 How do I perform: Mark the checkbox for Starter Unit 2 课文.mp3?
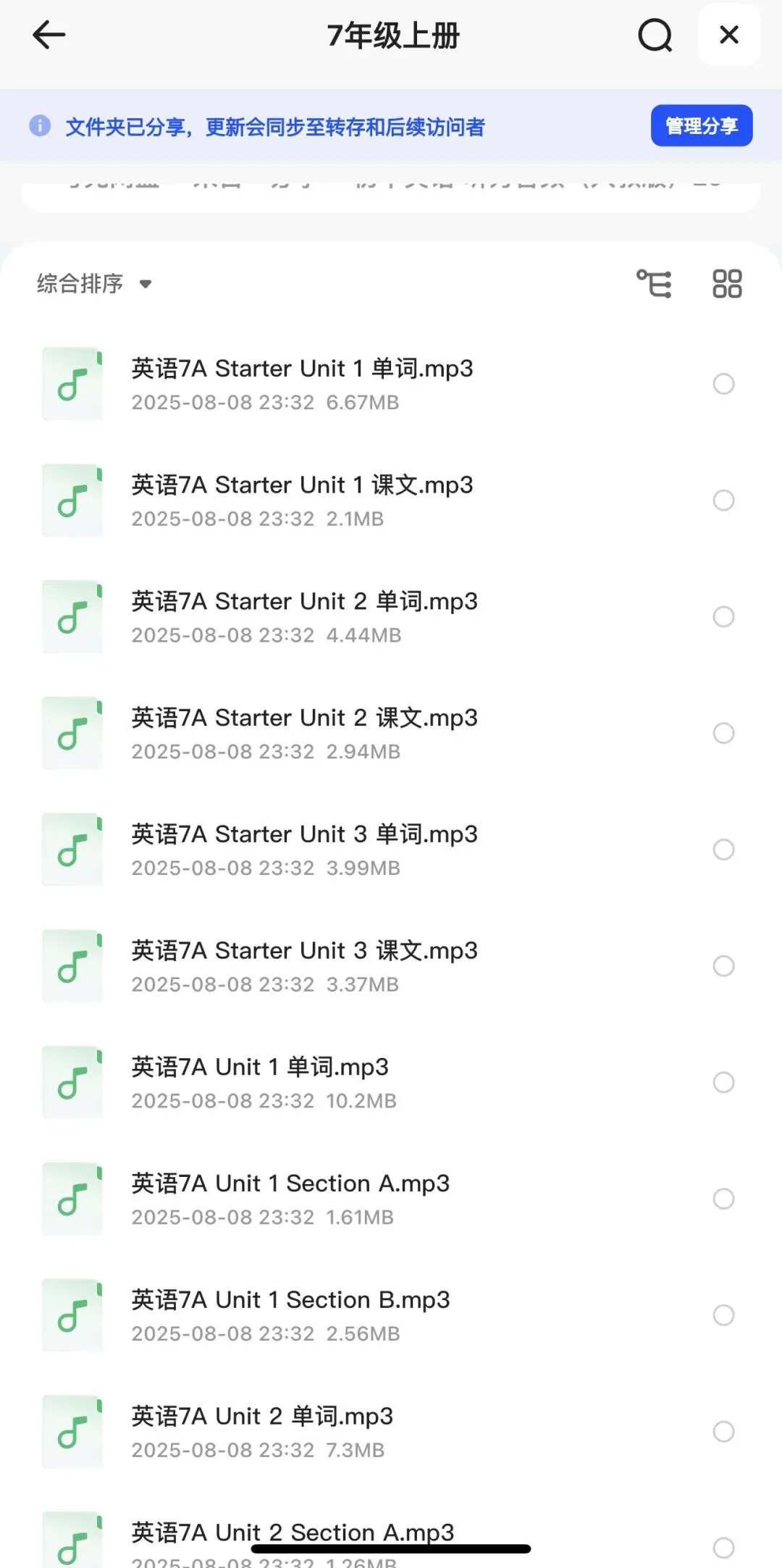[x=723, y=733]
